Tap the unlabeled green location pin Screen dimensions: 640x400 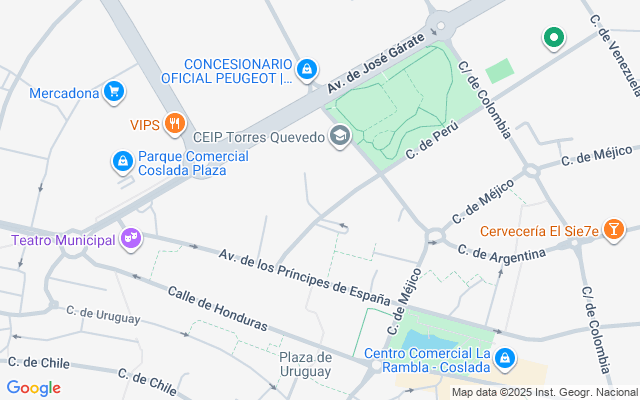pos(551,39)
